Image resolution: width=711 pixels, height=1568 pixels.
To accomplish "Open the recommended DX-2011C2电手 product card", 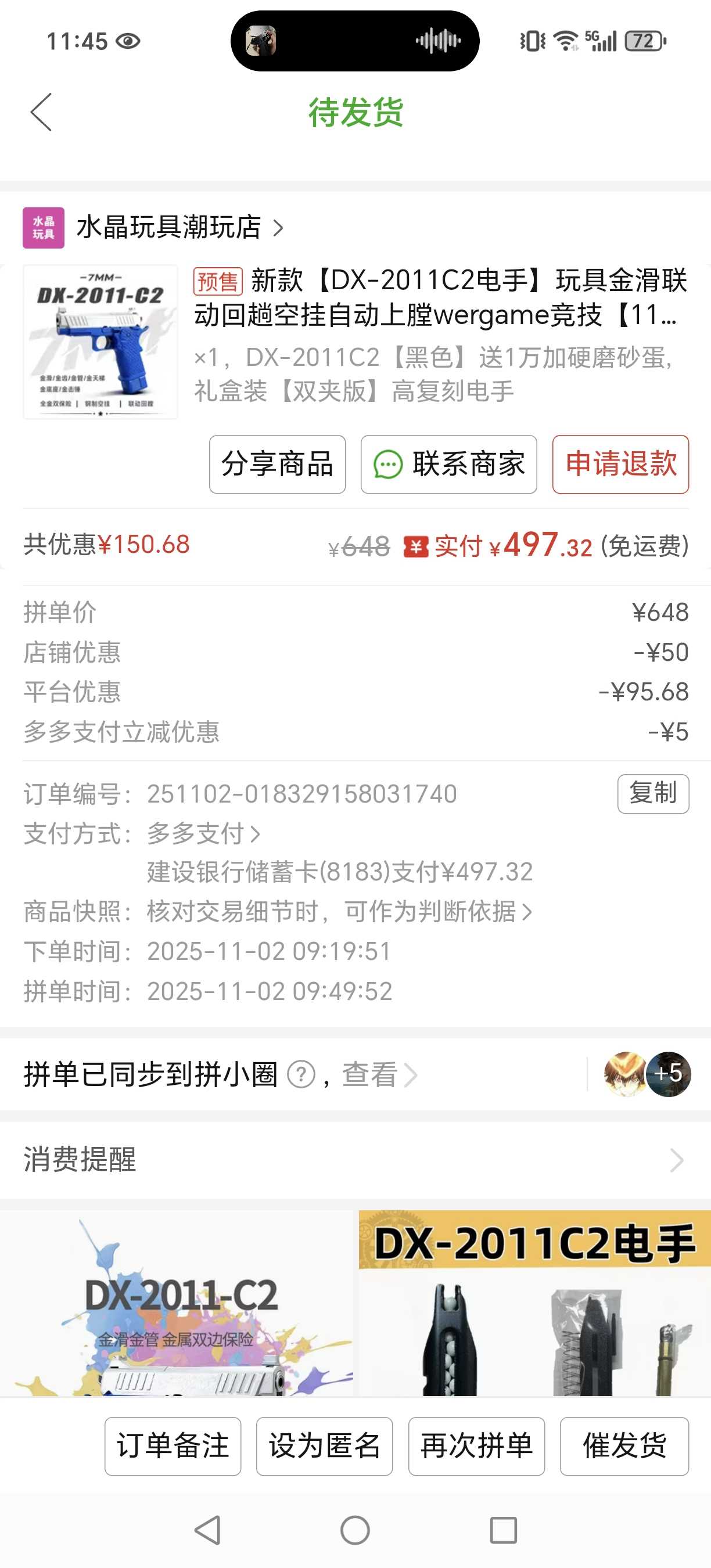I will (x=534, y=1303).
